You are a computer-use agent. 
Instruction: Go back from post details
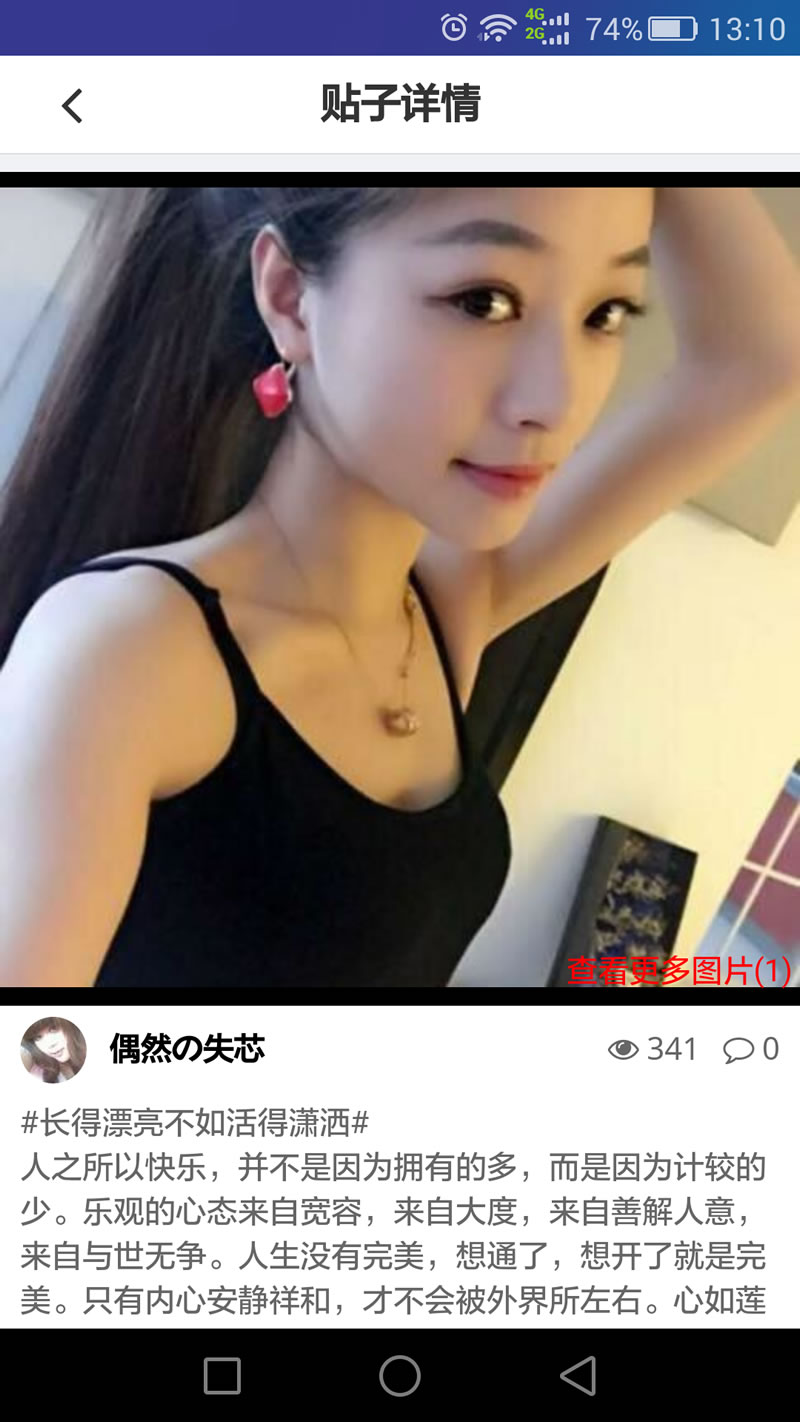pyautogui.click(x=72, y=105)
